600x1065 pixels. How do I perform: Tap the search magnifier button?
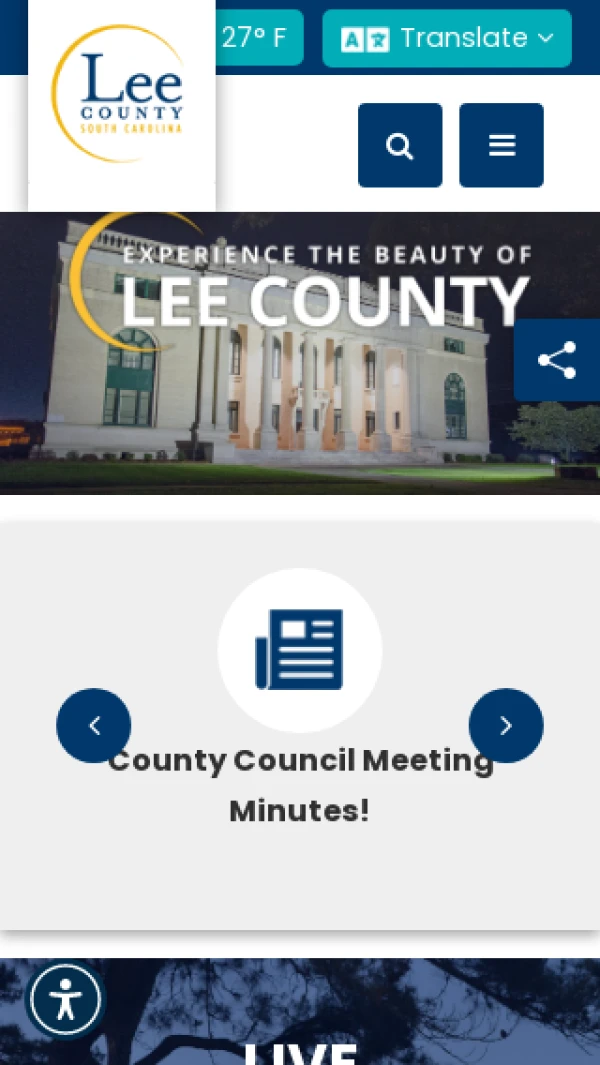[x=400, y=146]
